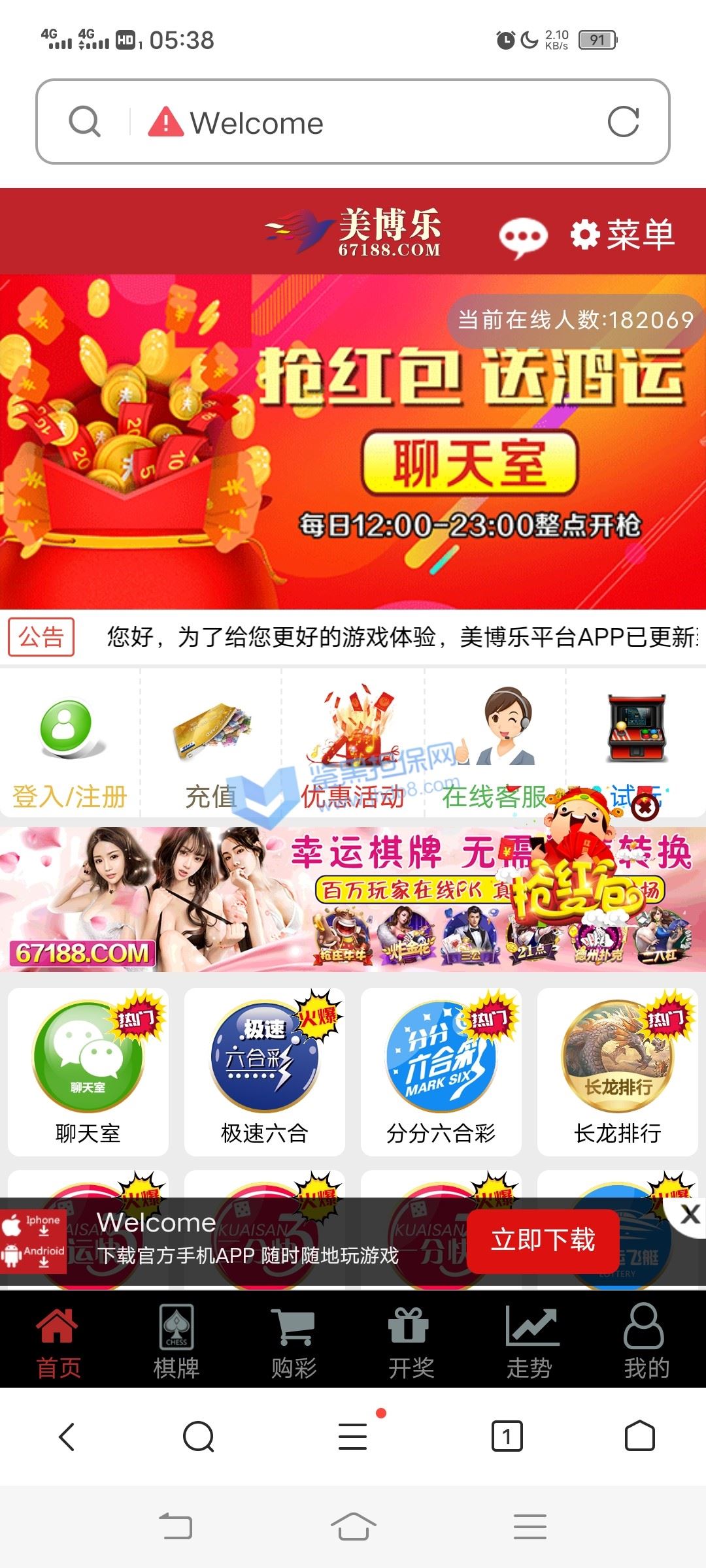Viewport: 706px width, 1568px height.
Task: Open the 极速六合 game tile
Action: (x=265, y=1072)
